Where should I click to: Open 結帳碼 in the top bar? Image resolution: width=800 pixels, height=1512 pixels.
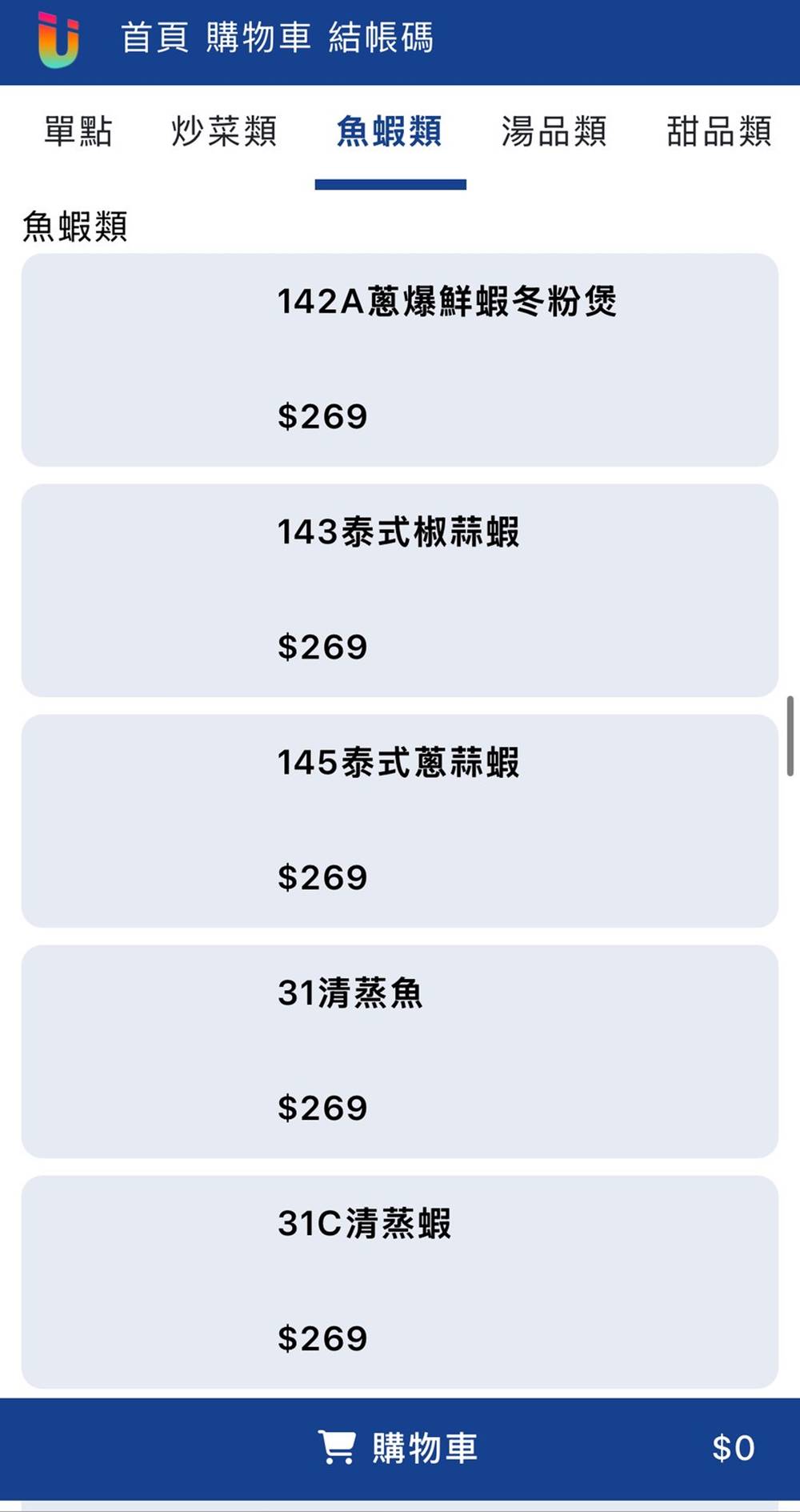click(x=381, y=38)
